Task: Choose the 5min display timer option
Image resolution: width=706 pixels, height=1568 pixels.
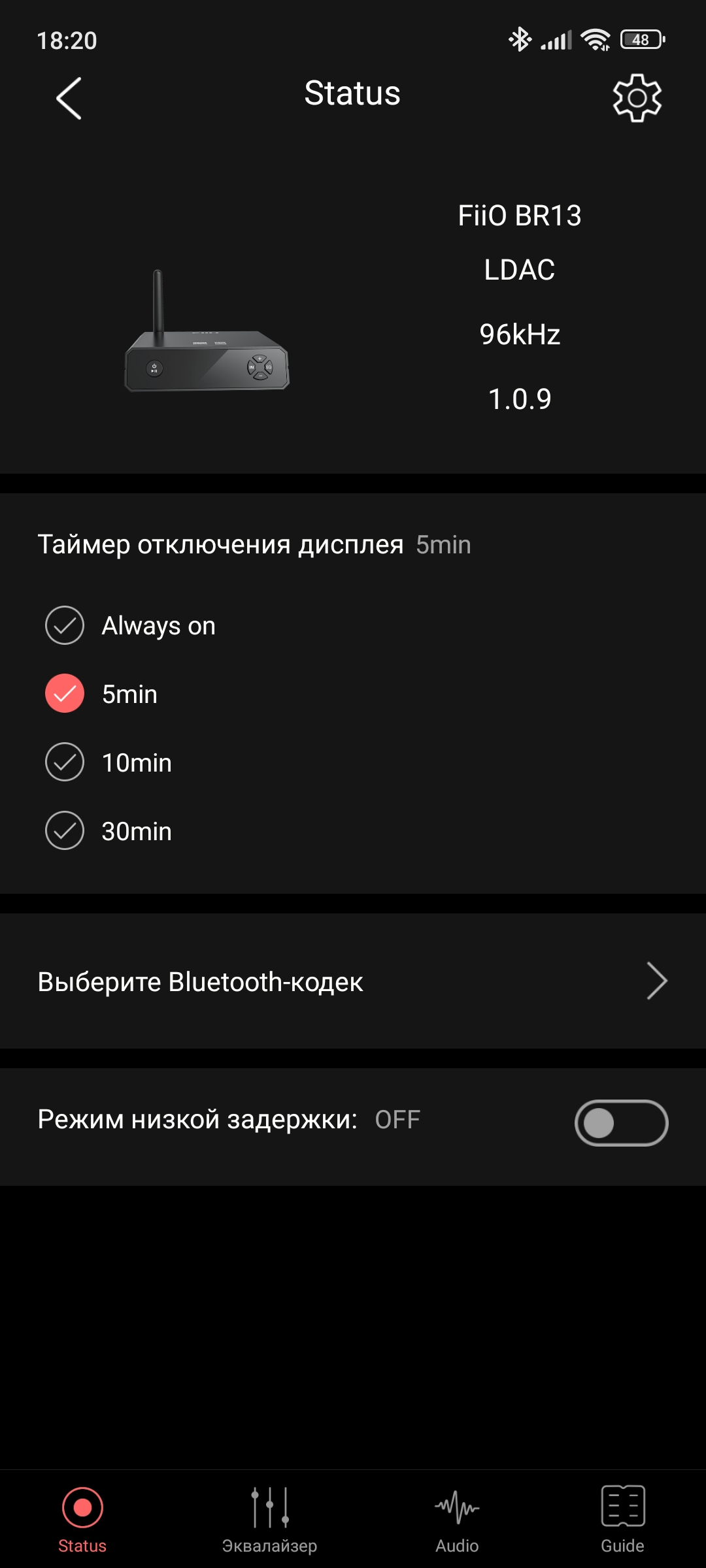Action: [65, 693]
